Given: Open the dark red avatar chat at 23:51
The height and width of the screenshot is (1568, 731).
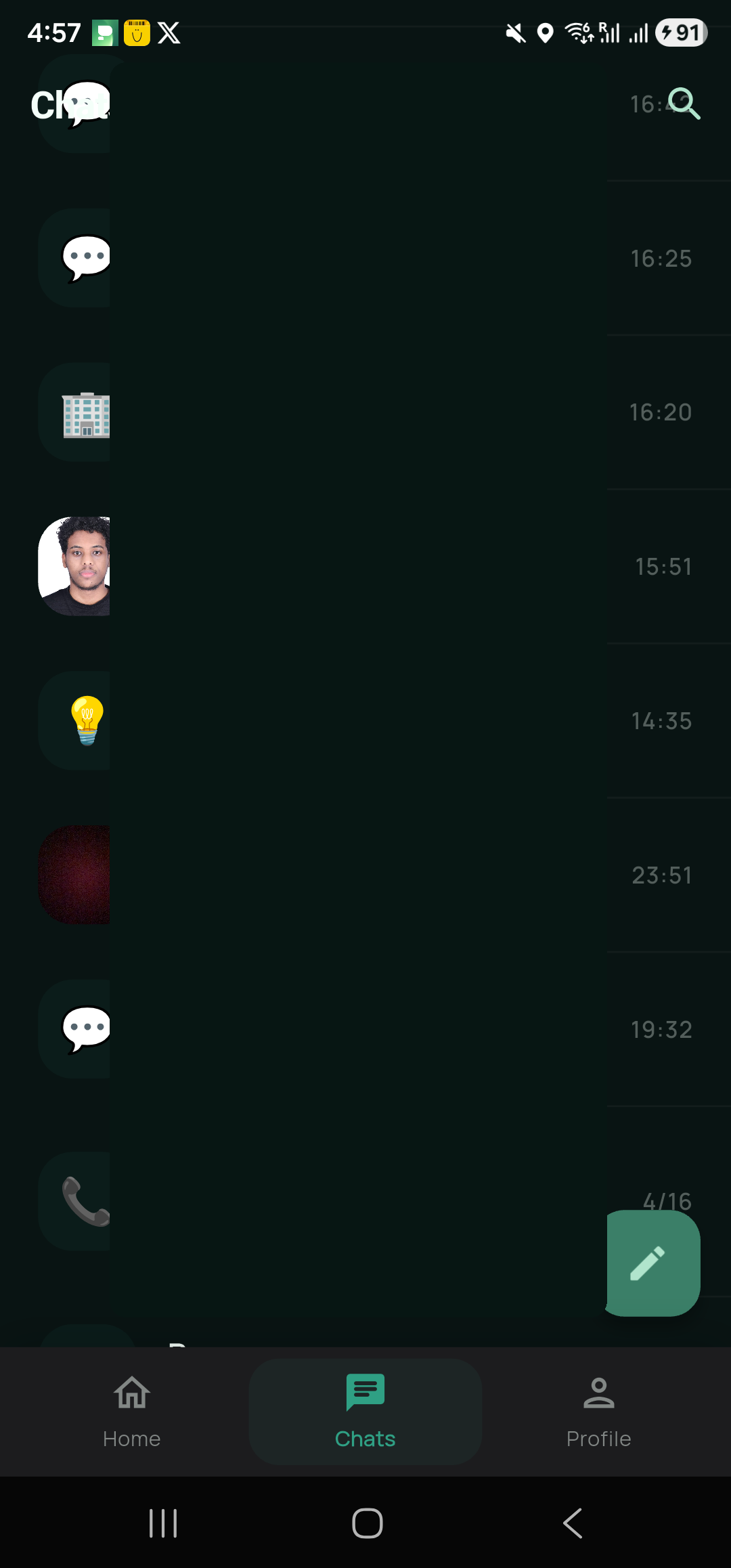Looking at the screenshot, I should tap(365, 875).
